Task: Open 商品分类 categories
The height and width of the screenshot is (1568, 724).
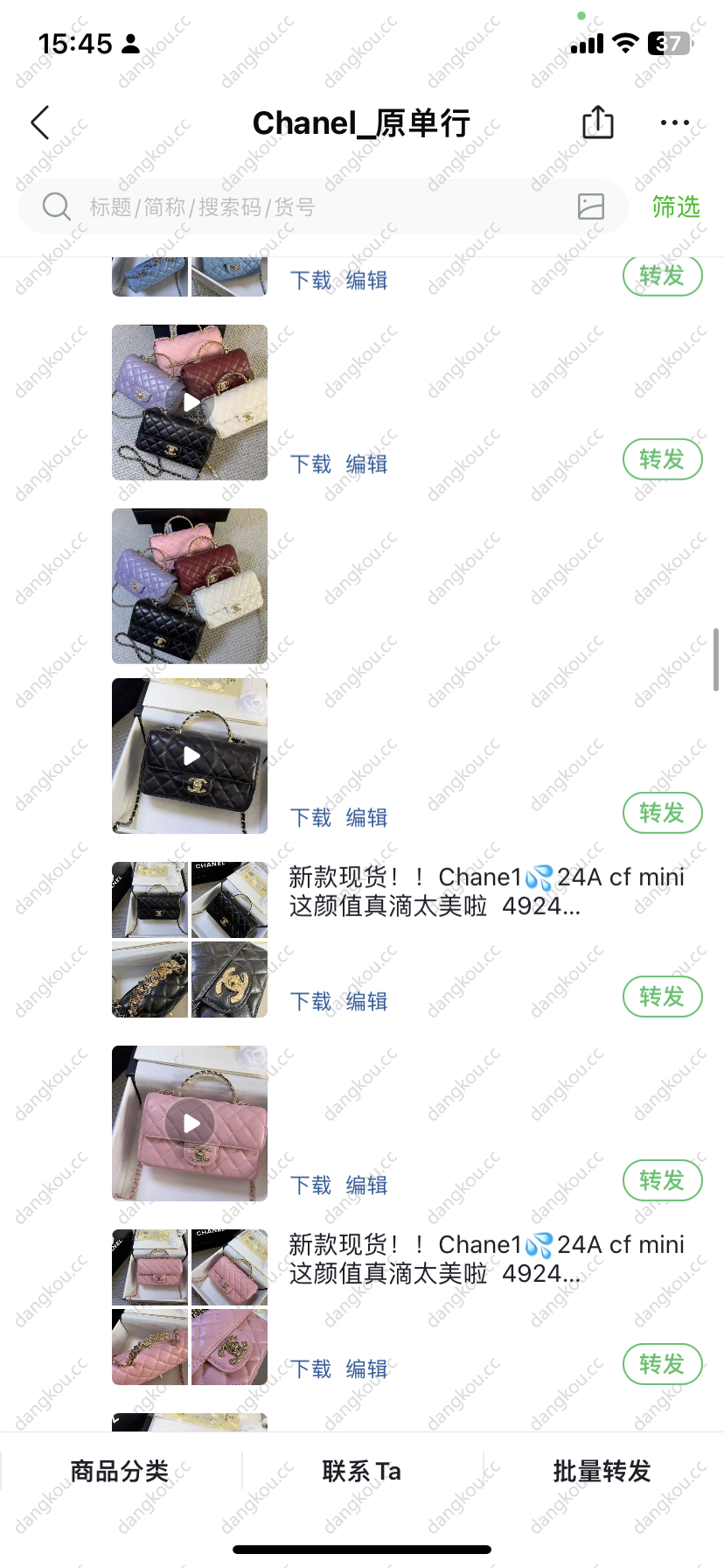Action: click(120, 1471)
